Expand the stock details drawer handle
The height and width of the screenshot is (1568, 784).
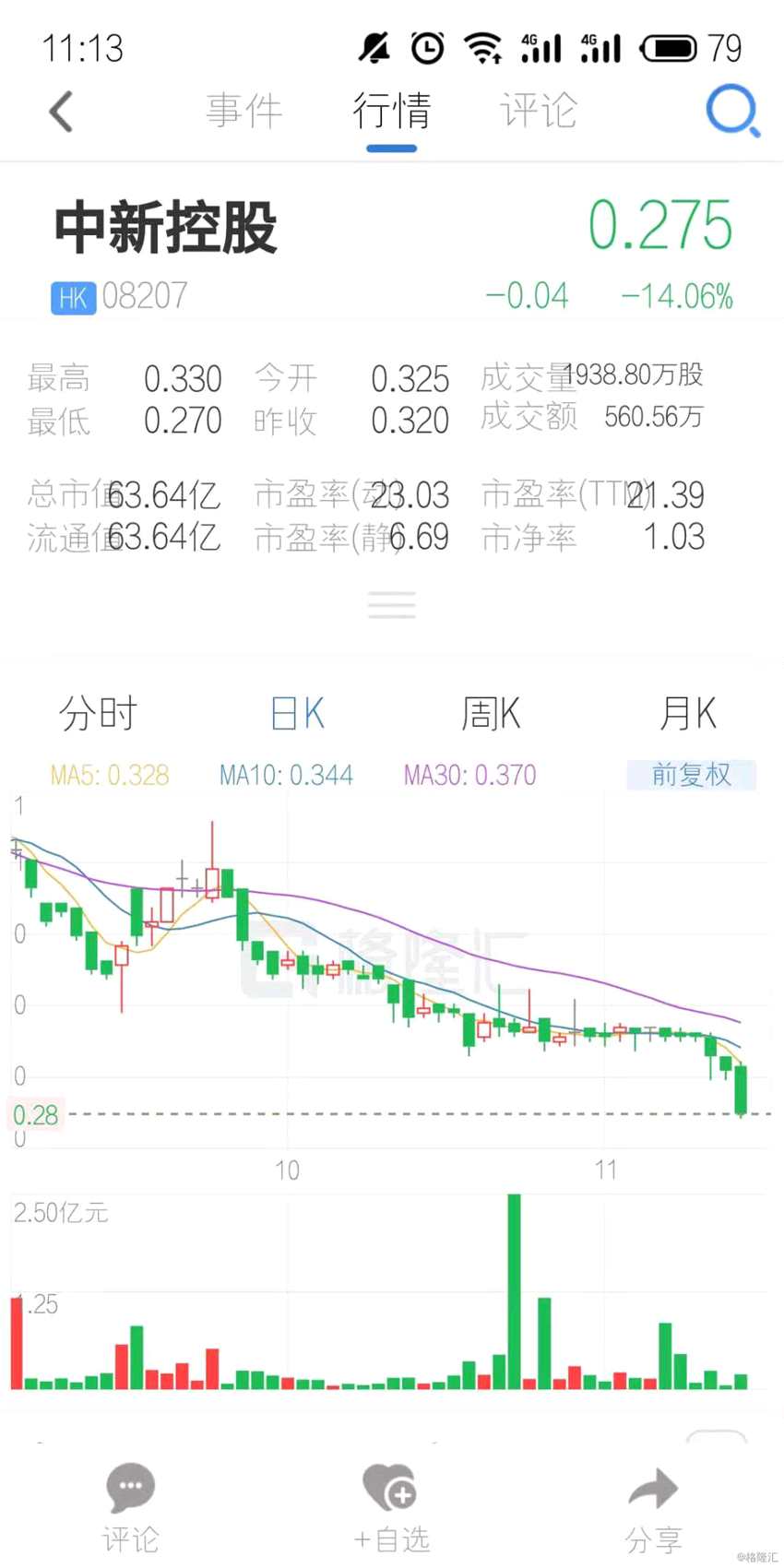pos(391,604)
